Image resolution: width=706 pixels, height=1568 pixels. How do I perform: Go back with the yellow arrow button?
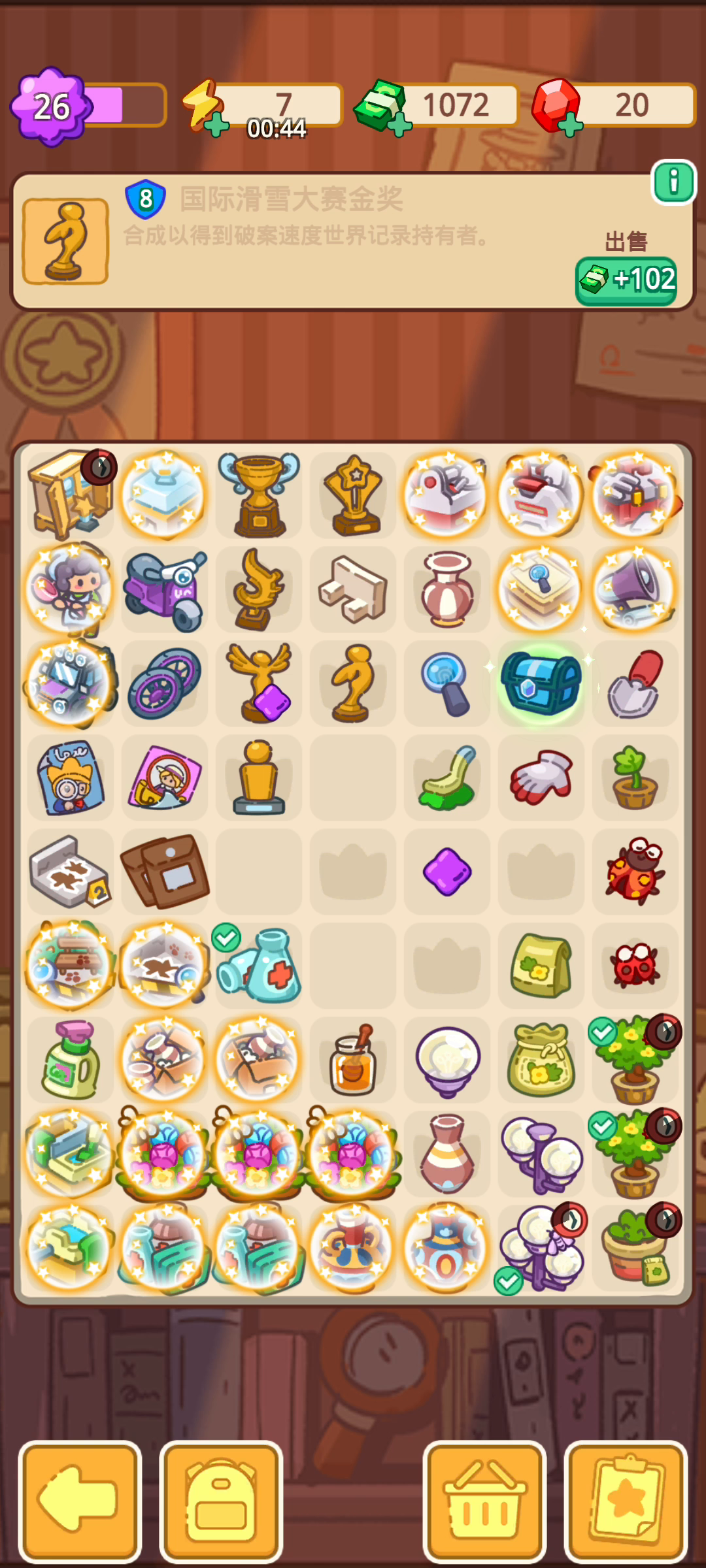point(80,1500)
